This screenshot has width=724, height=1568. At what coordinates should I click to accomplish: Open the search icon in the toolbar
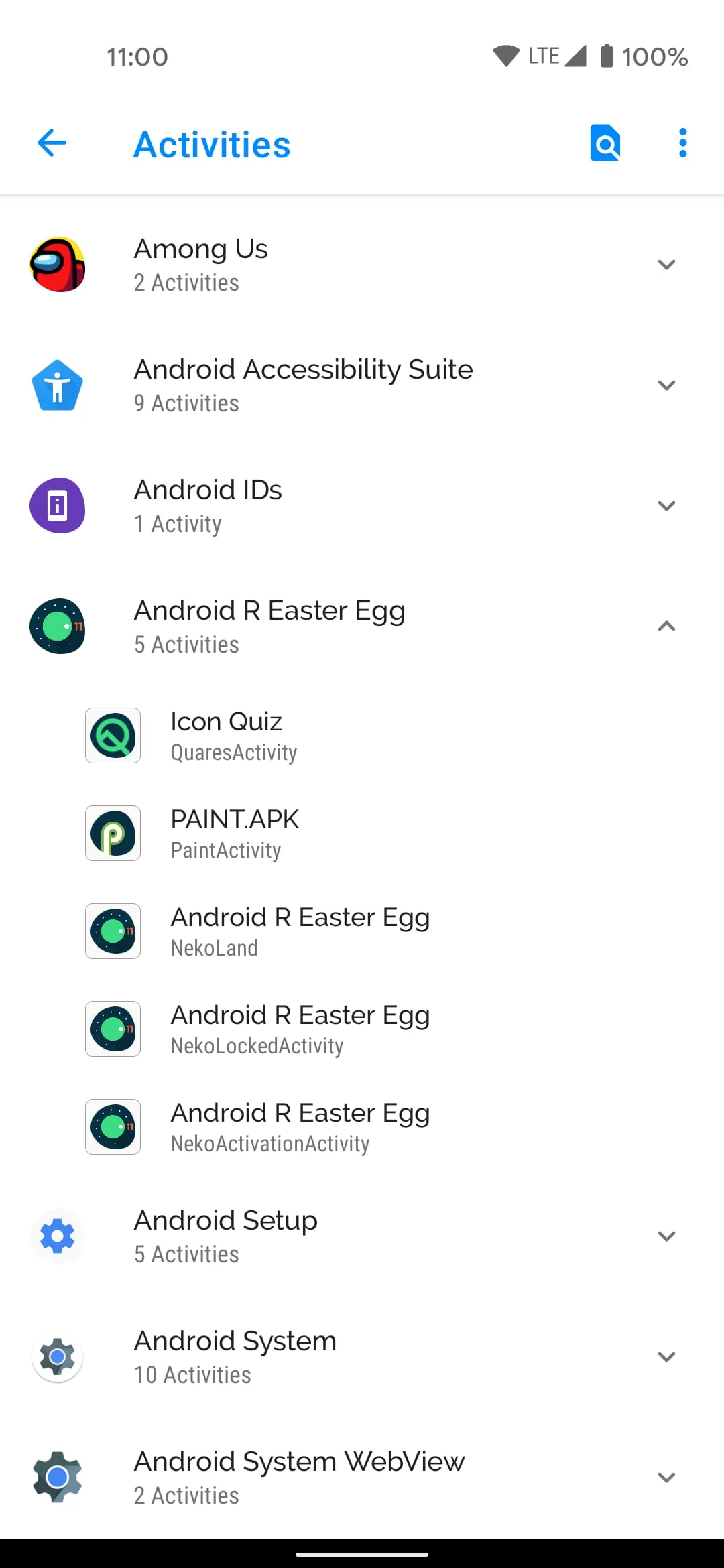pyautogui.click(x=605, y=143)
